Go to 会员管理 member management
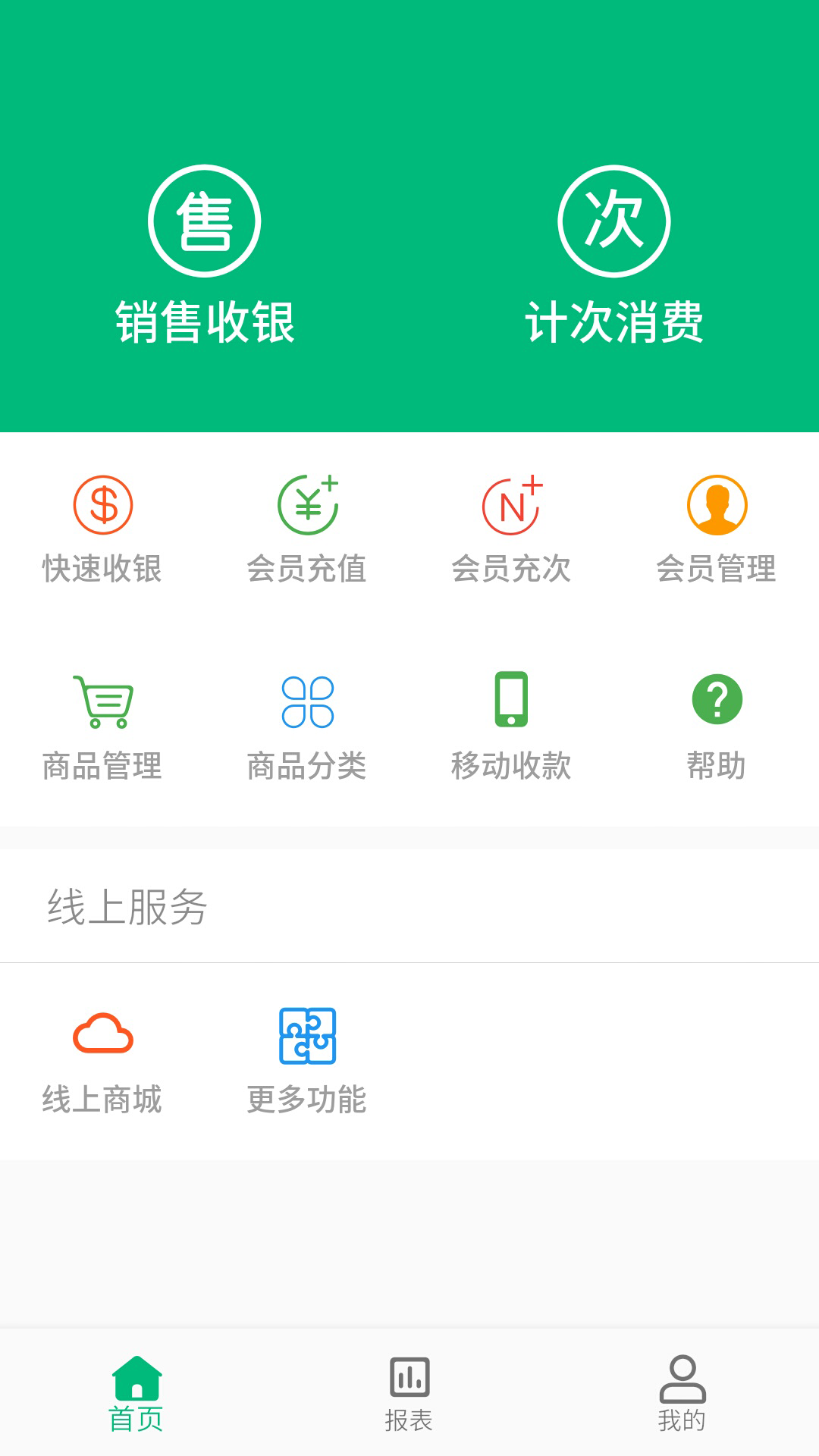This screenshot has height=1456, width=819. [717, 530]
